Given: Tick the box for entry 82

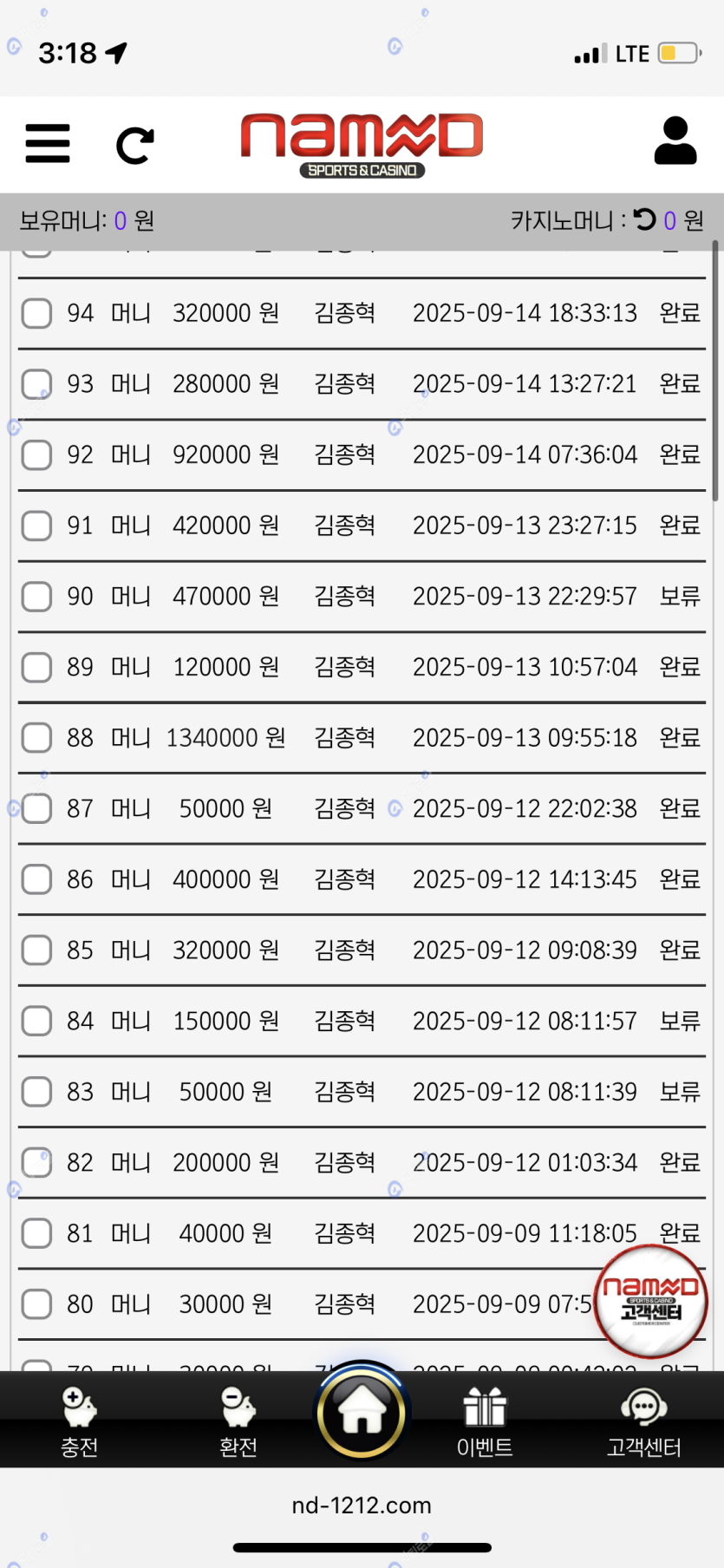Looking at the screenshot, I should coord(36,1162).
